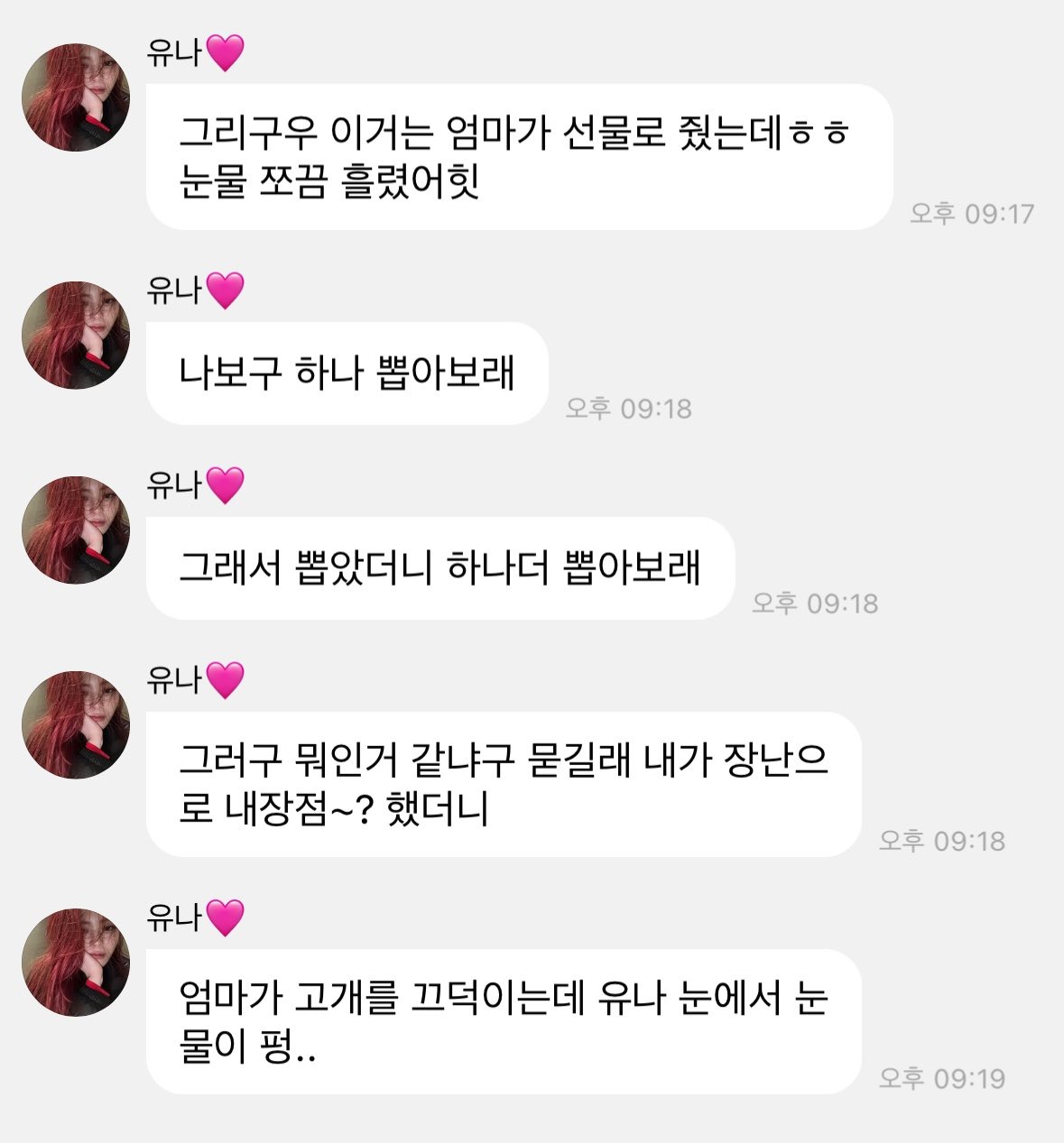This screenshot has height=1143, width=1064.
Task: Open 유나's avatar beside the 그러구 뭐인거 같냐구 message
Action: pos(76,725)
